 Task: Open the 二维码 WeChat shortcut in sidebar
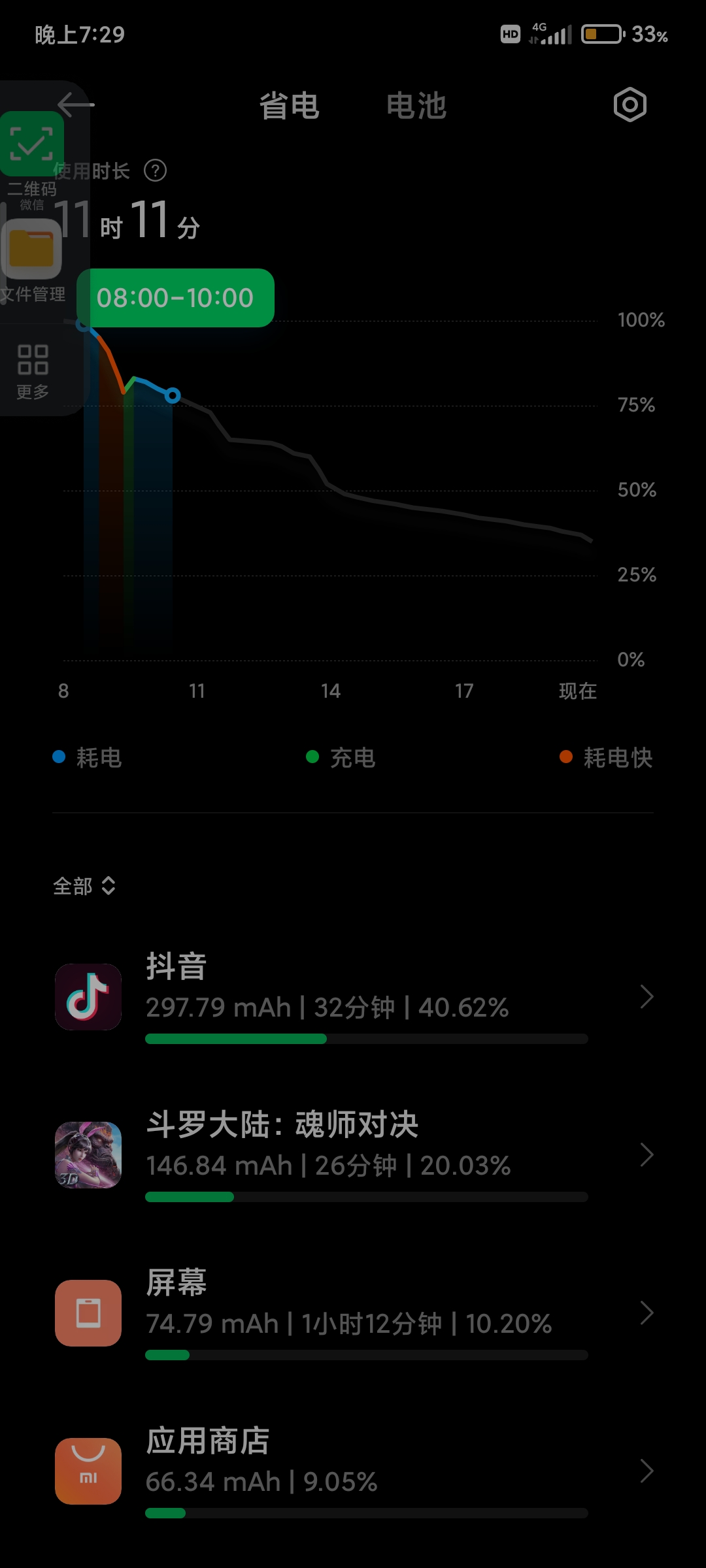point(31,161)
